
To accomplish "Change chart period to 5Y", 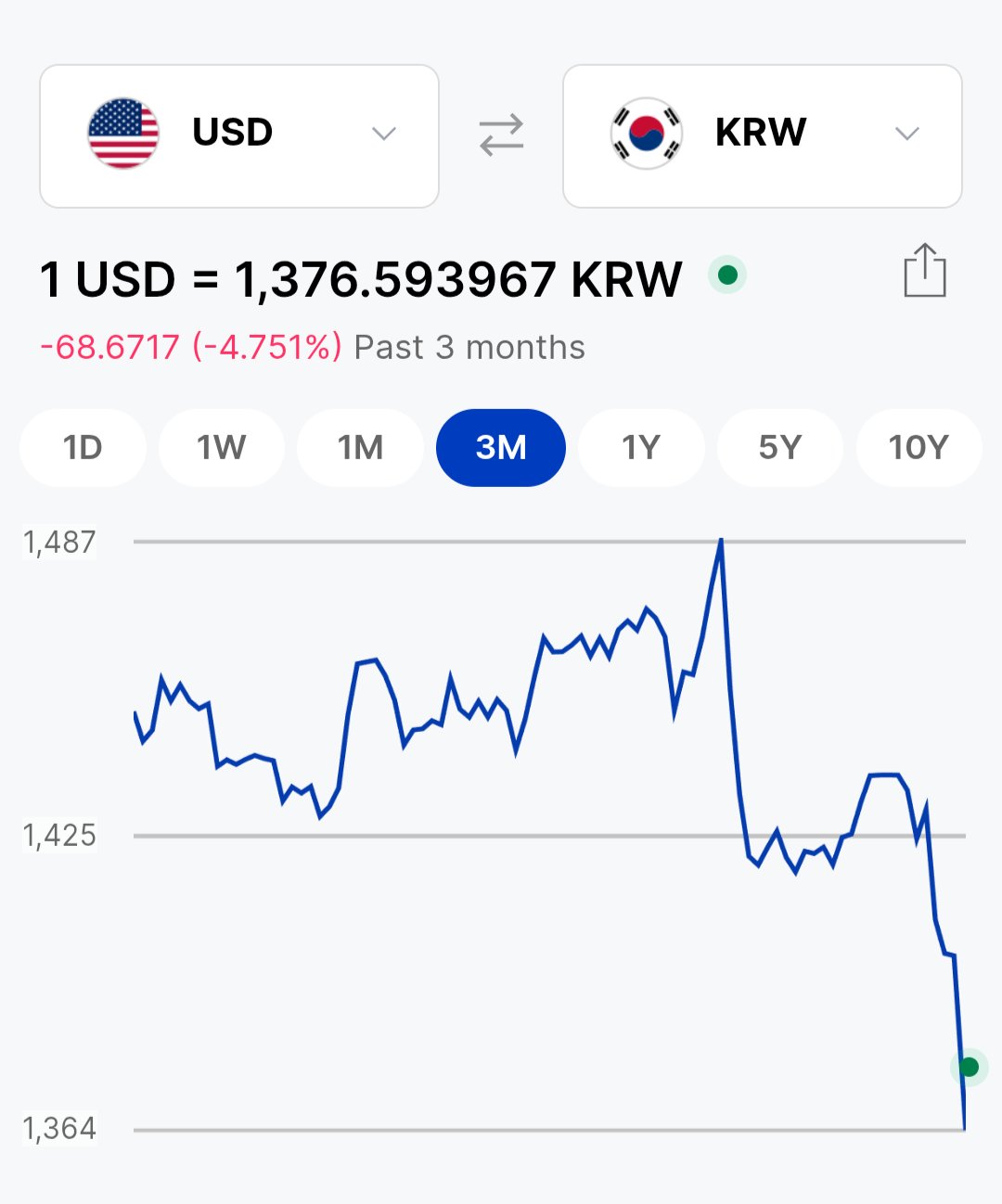I will tap(779, 448).
